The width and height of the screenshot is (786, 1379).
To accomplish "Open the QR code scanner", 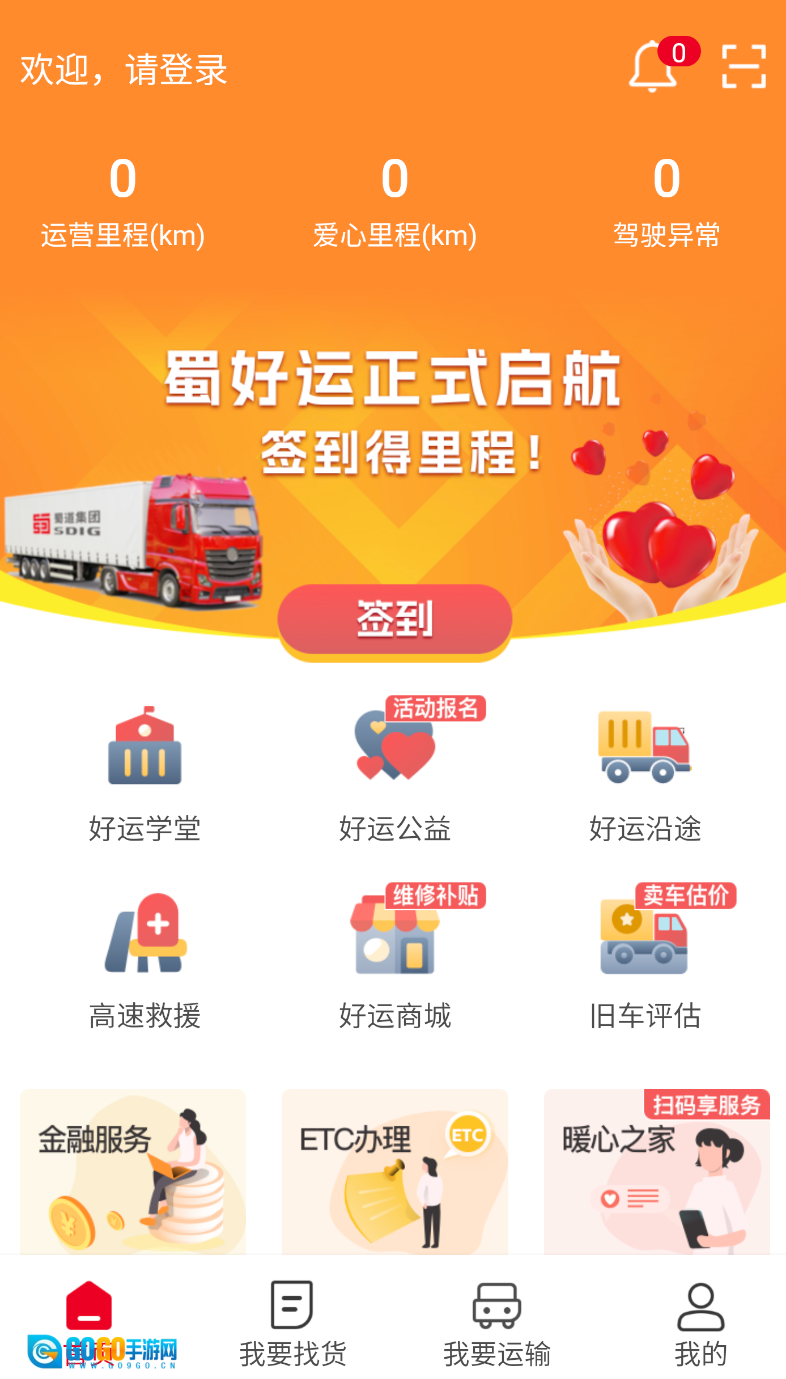I will [743, 67].
